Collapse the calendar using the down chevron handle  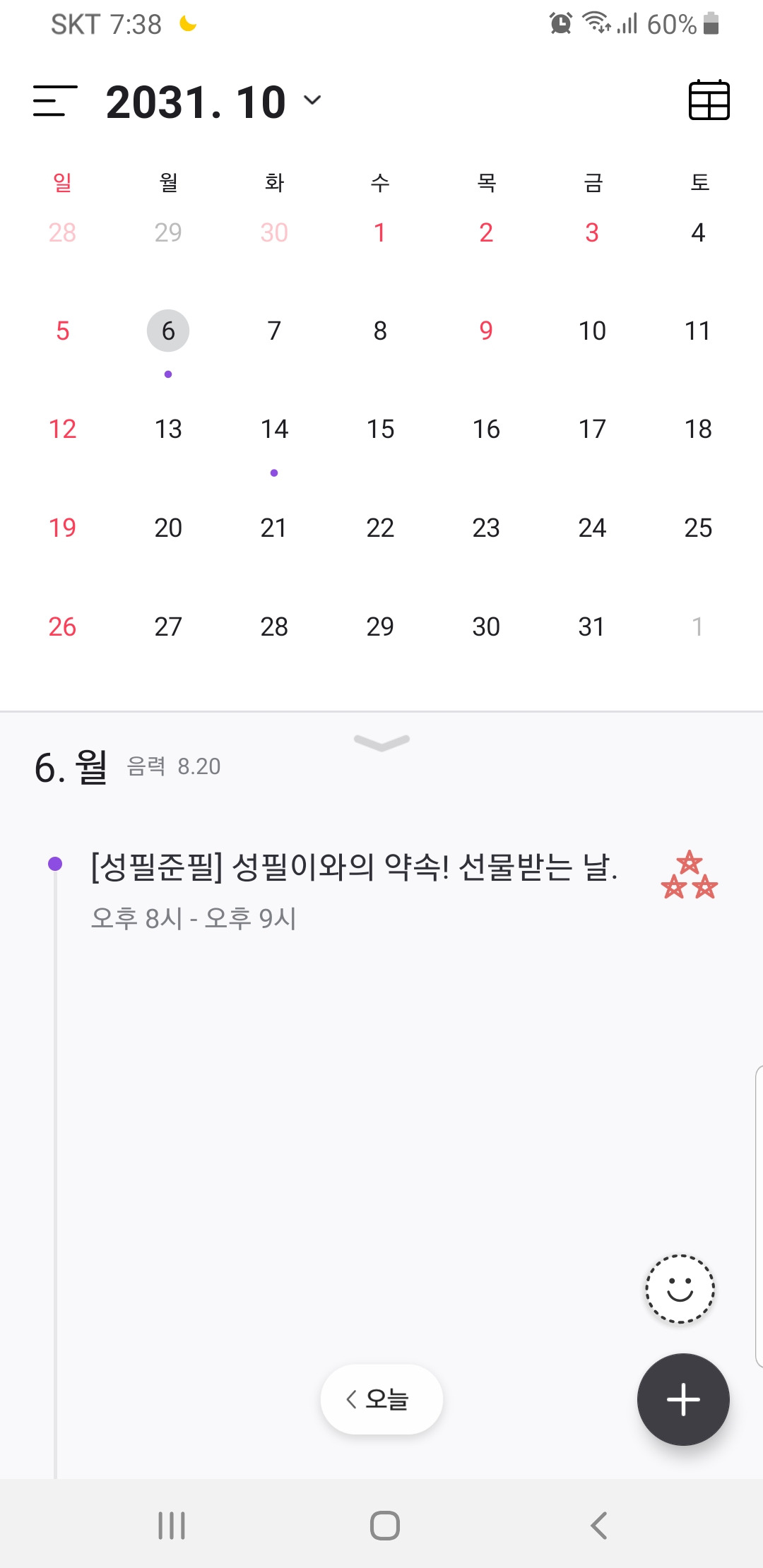pyautogui.click(x=381, y=743)
